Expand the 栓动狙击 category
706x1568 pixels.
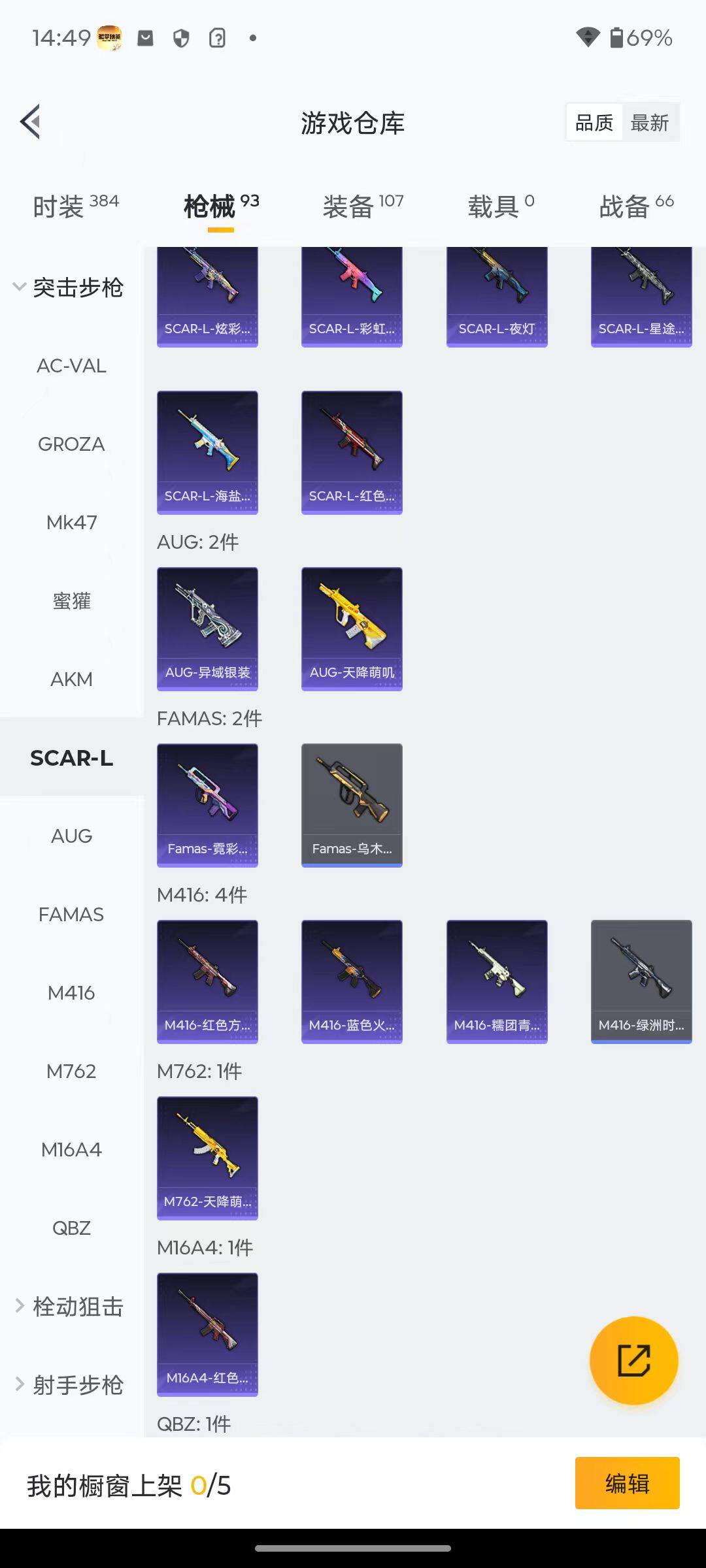click(x=69, y=1307)
